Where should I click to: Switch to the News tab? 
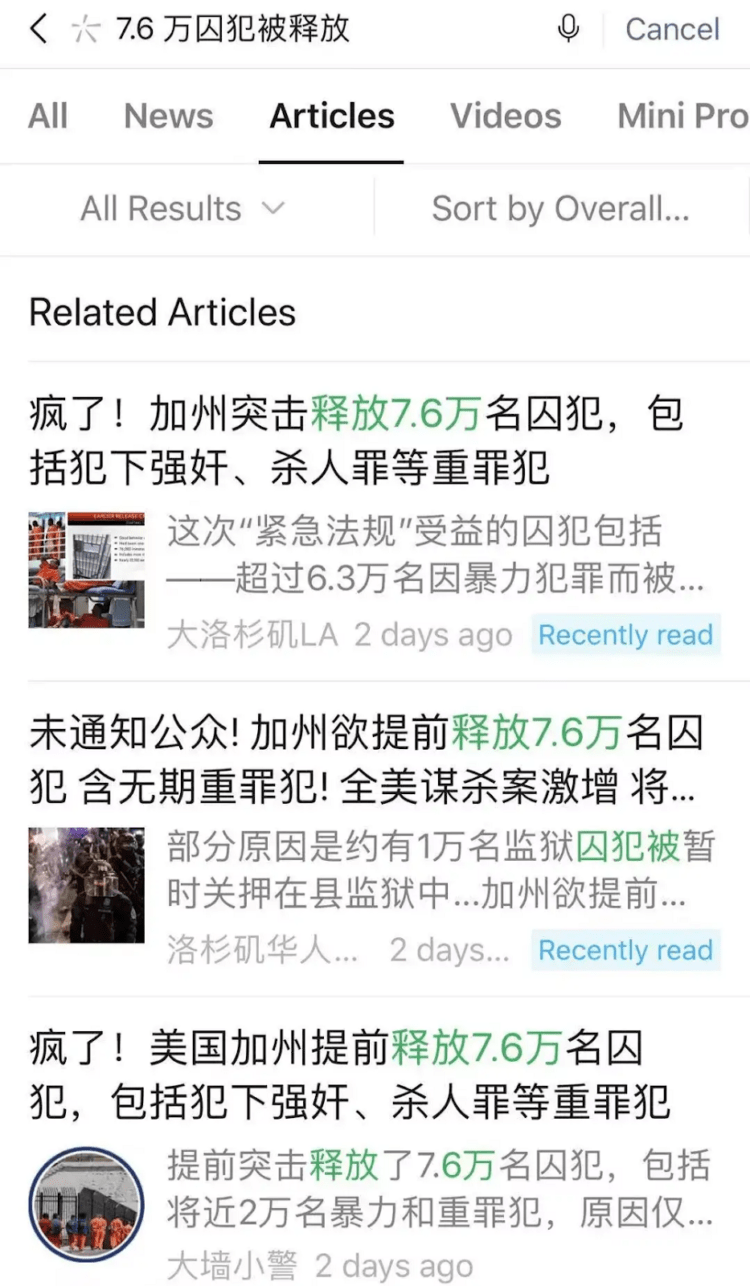(x=168, y=116)
